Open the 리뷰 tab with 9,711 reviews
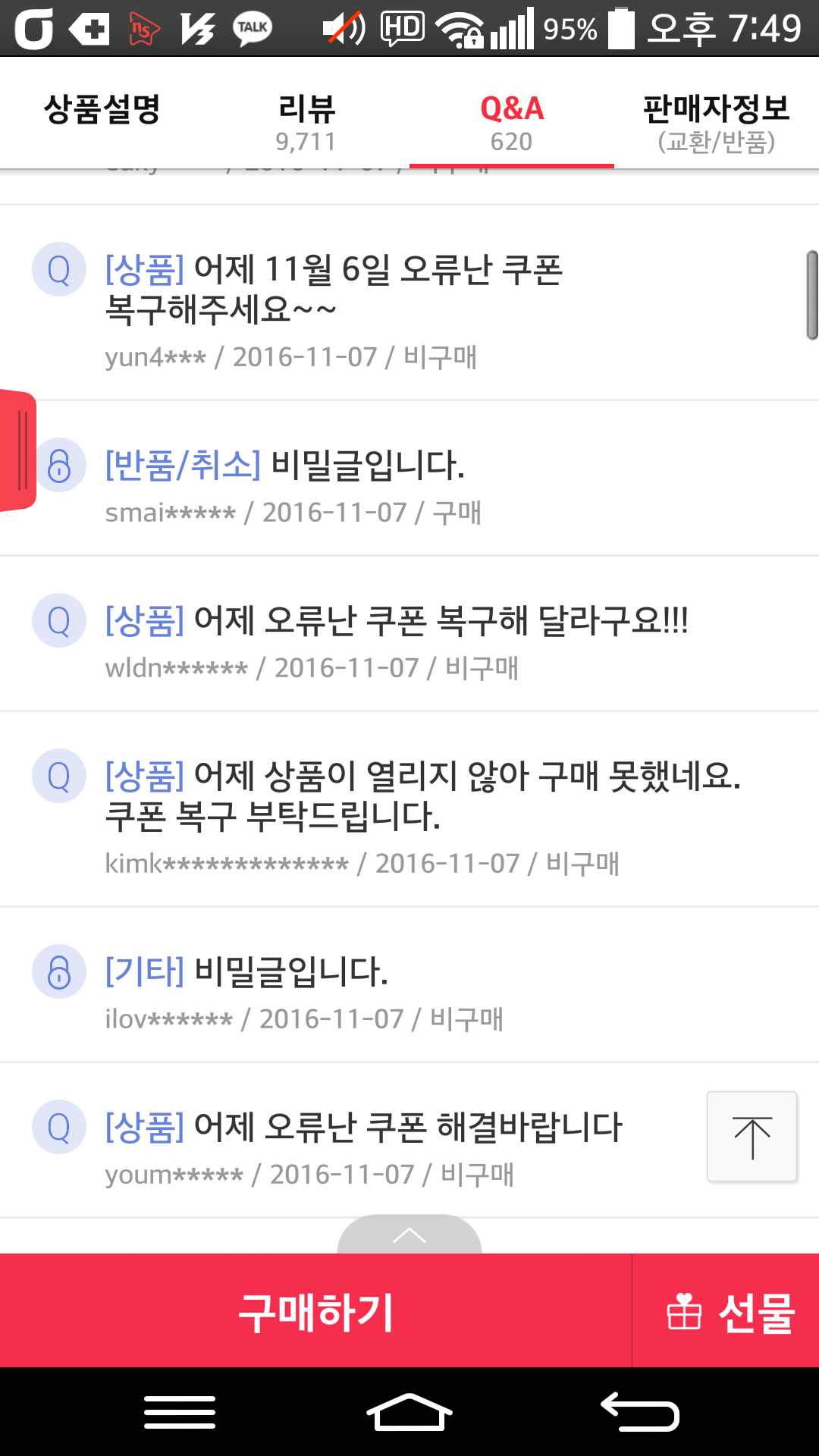Image resolution: width=819 pixels, height=1456 pixels. tap(306, 121)
